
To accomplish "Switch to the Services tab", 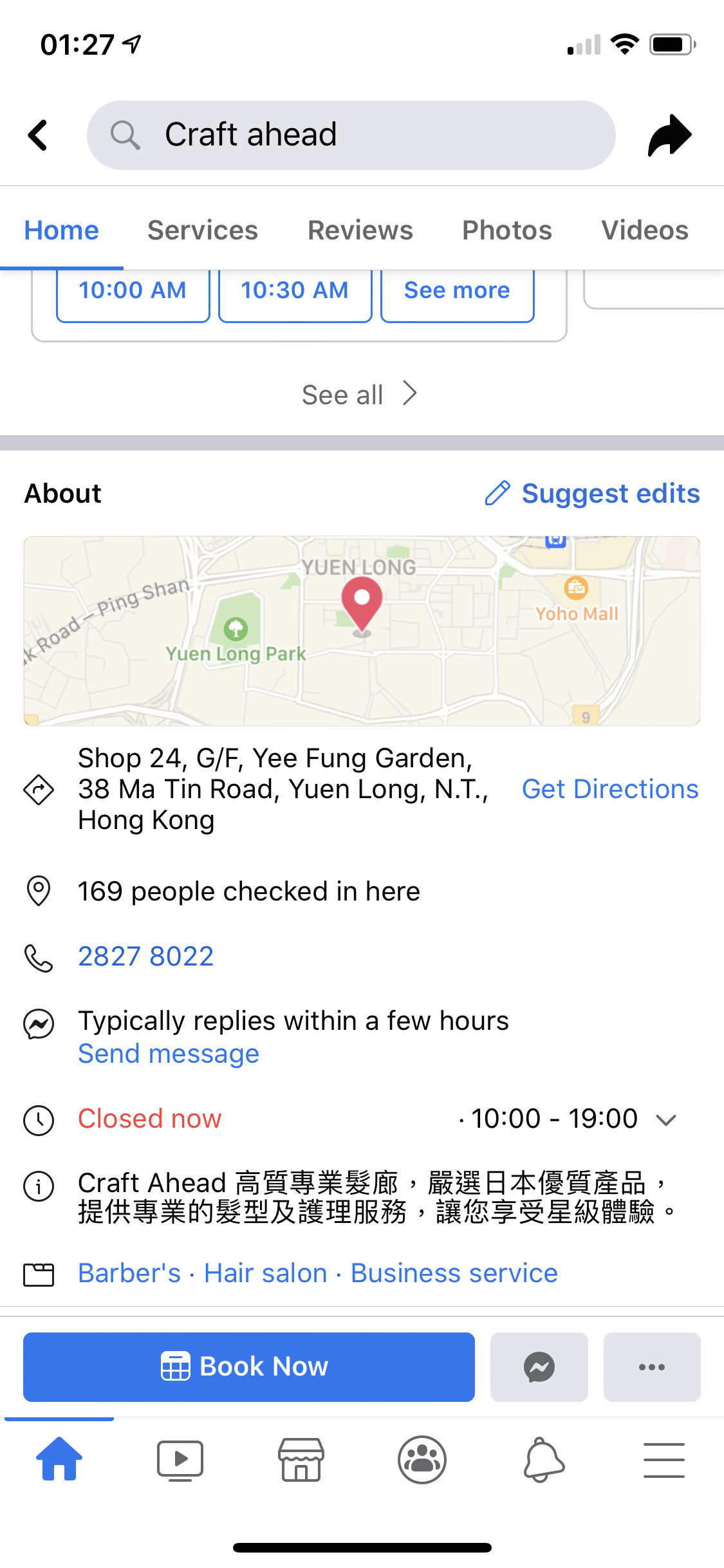I will tap(203, 230).
